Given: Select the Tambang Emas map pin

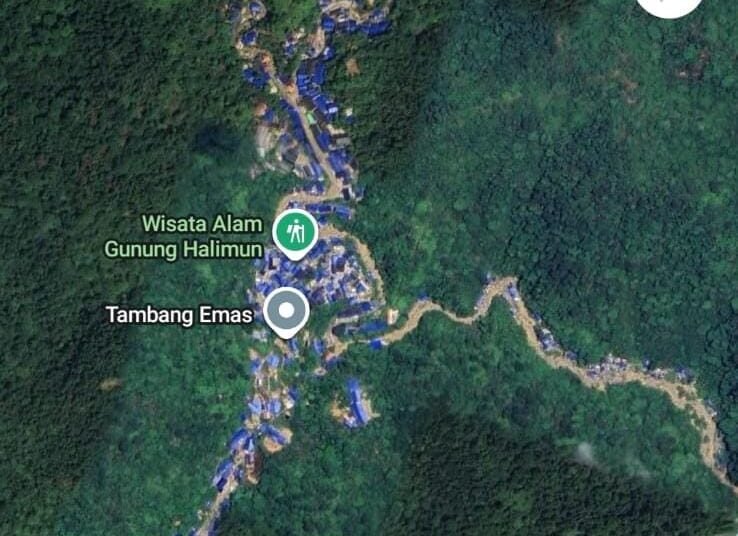Looking at the screenshot, I should tap(287, 312).
